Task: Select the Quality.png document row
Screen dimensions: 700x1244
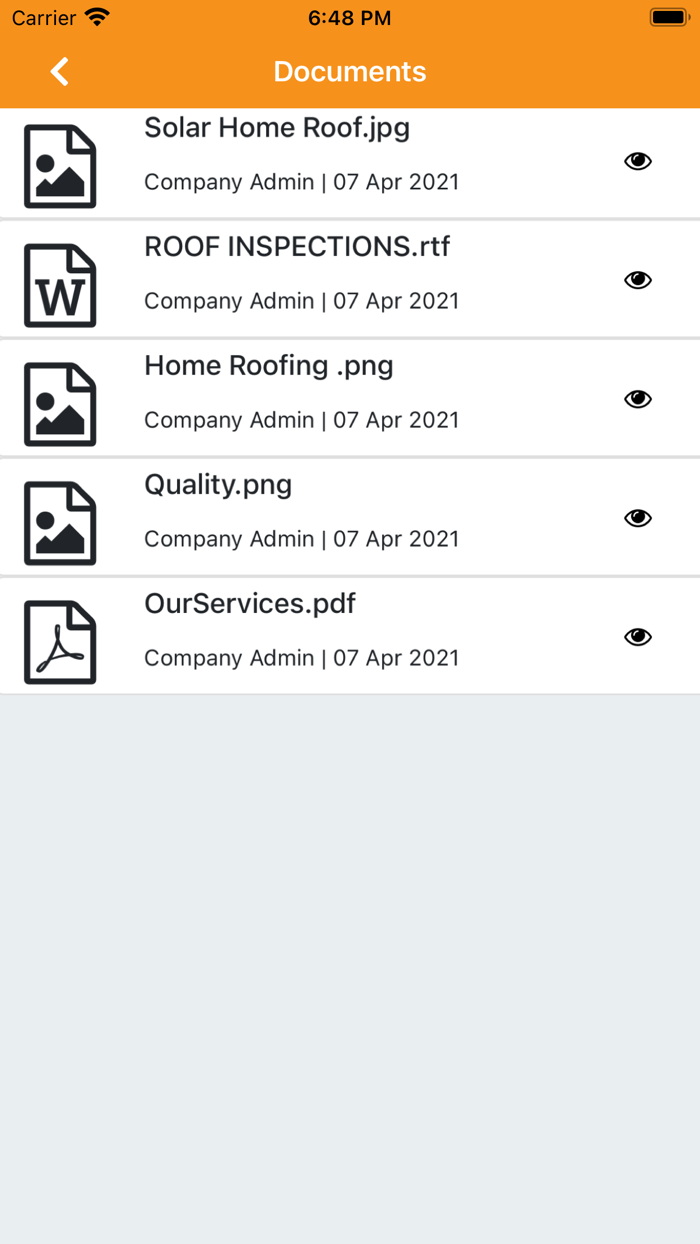Action: [x=350, y=517]
